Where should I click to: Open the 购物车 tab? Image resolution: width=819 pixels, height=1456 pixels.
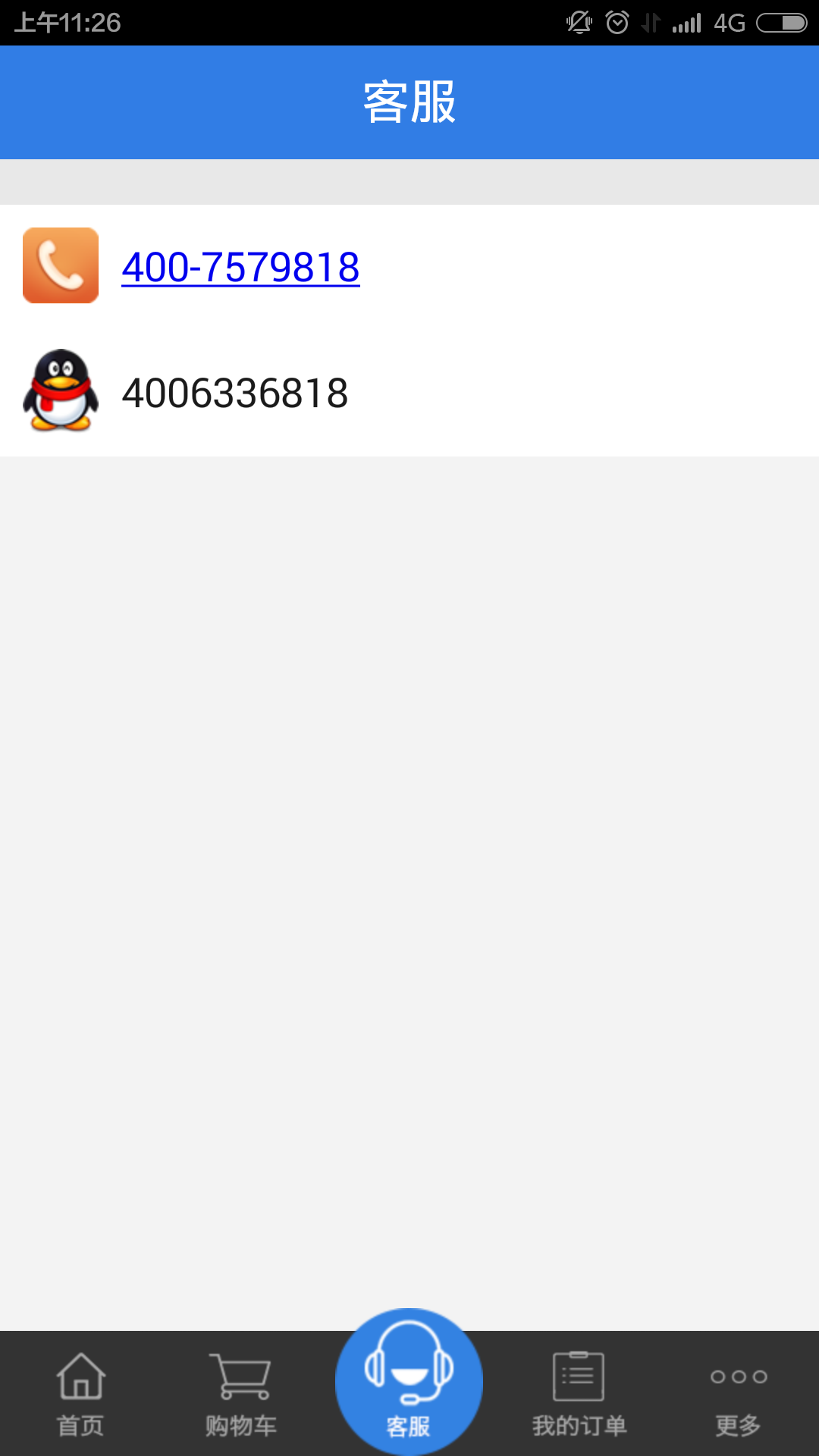tap(241, 1395)
